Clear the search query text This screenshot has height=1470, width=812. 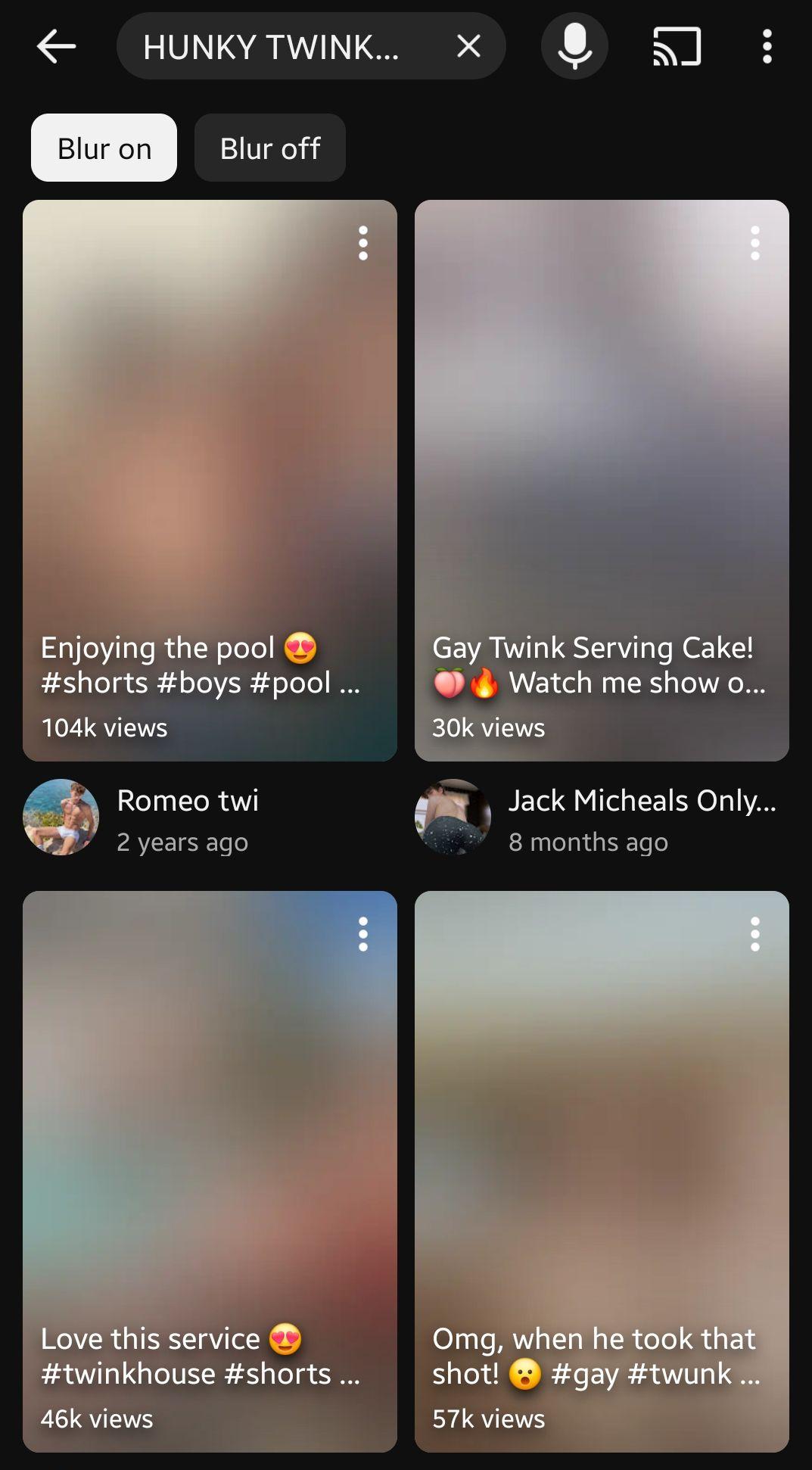469,47
